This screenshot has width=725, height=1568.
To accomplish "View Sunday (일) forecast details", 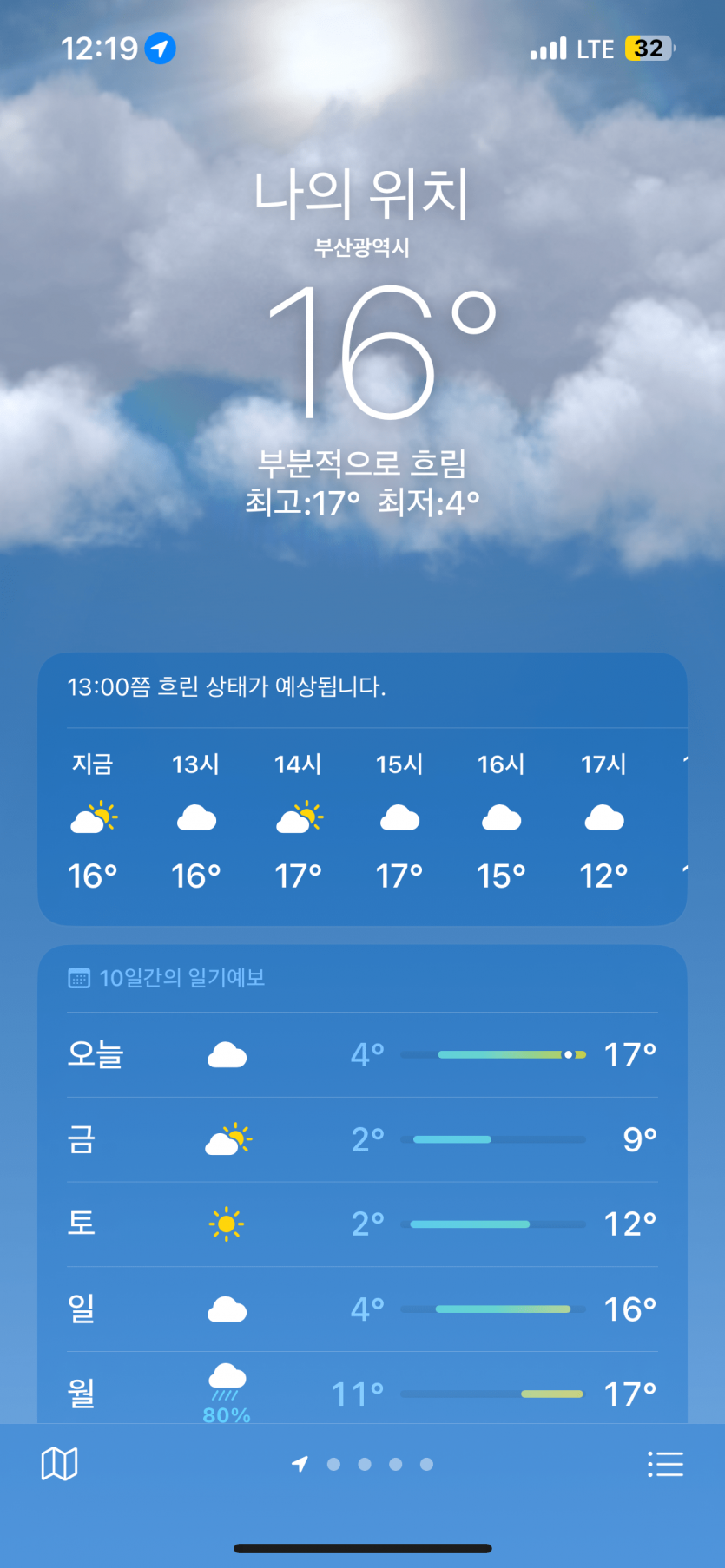I will click(x=362, y=1309).
